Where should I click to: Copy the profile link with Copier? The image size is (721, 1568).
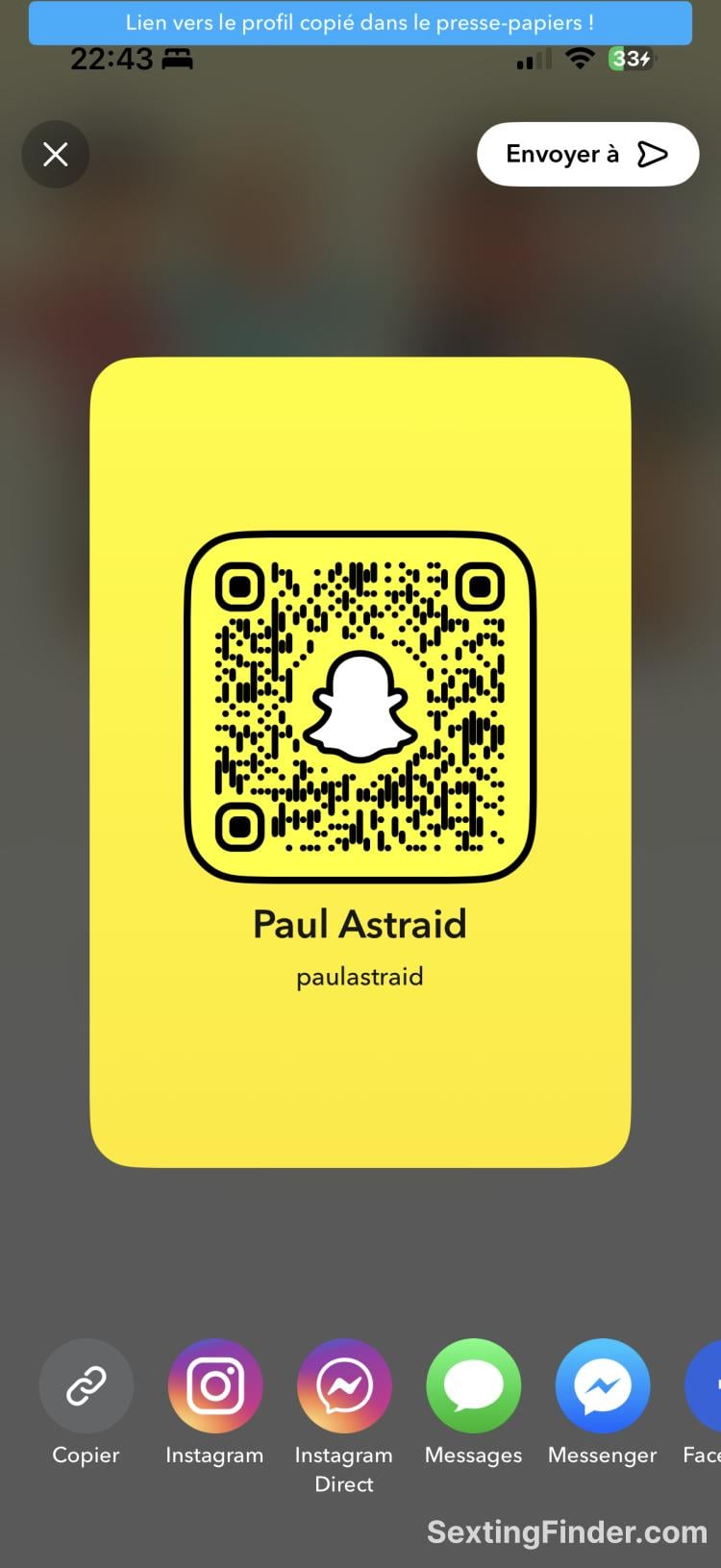pos(86,1386)
